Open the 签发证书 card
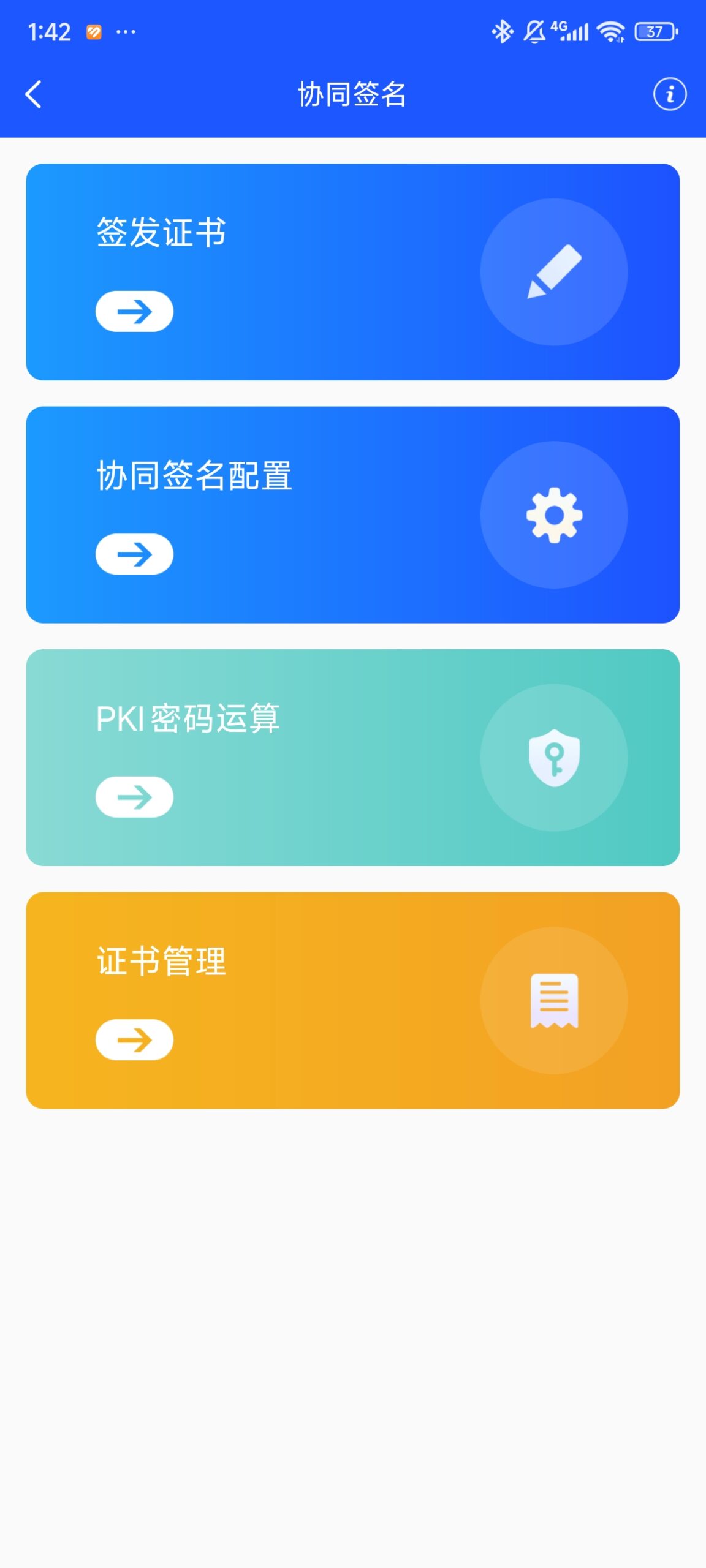This screenshot has width=706, height=1568. point(352,272)
